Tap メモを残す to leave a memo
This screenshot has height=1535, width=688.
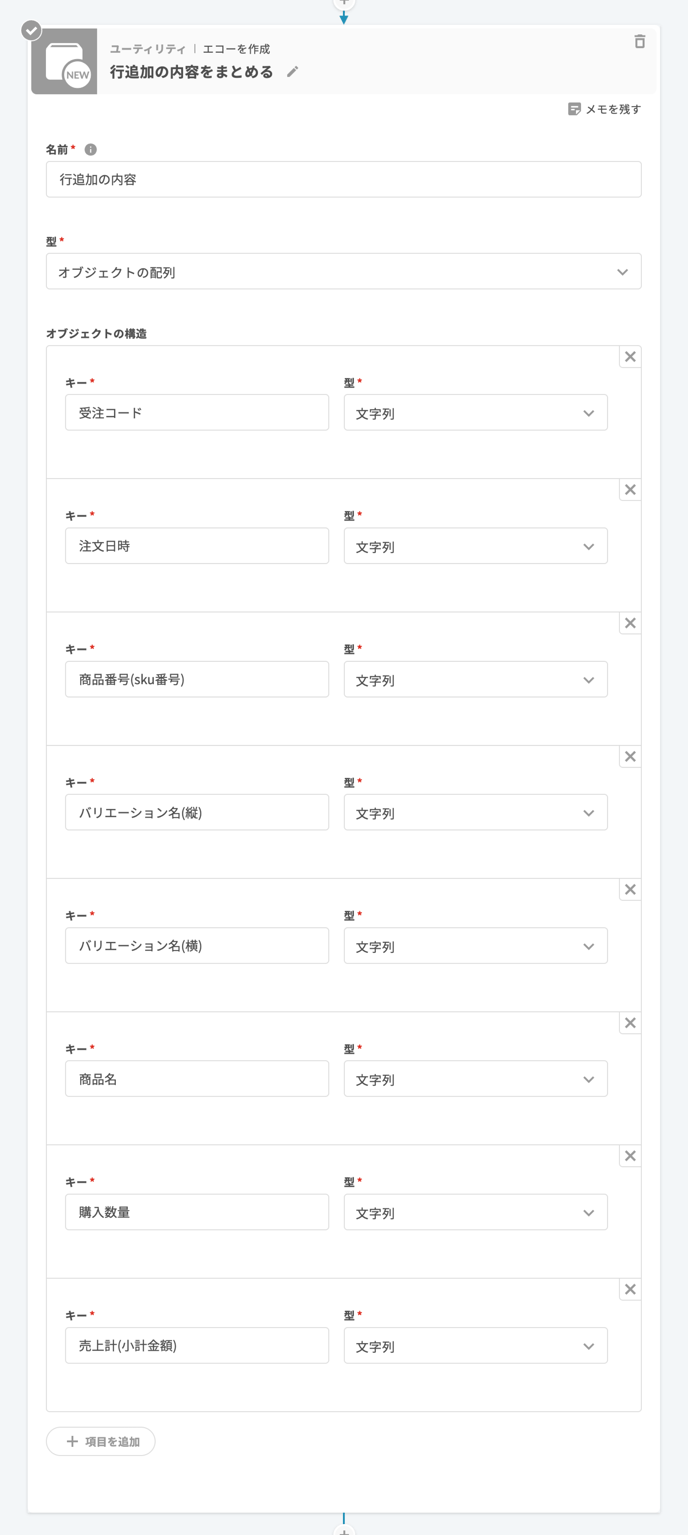(604, 109)
